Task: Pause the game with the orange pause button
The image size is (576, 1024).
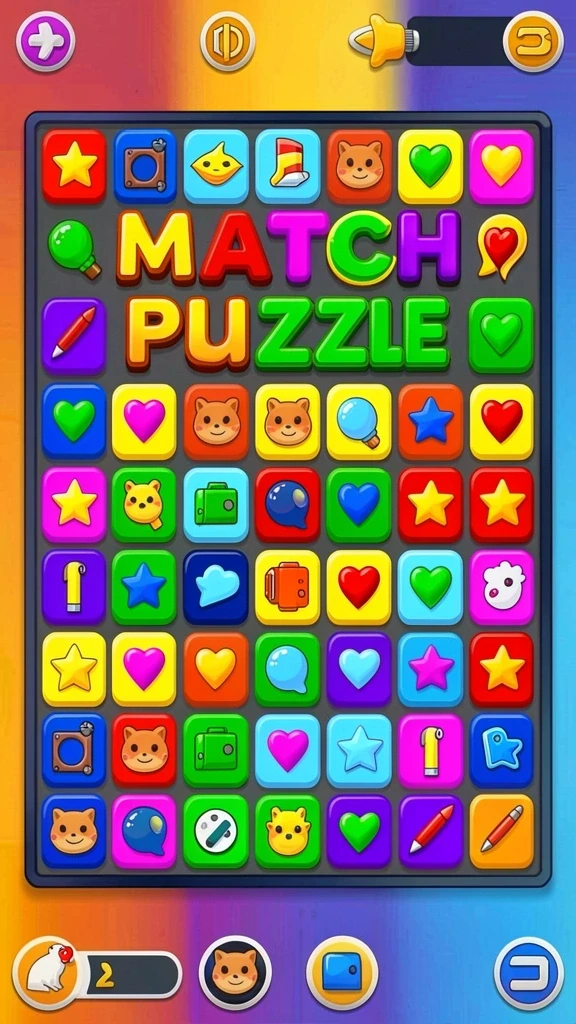Action: (227, 41)
